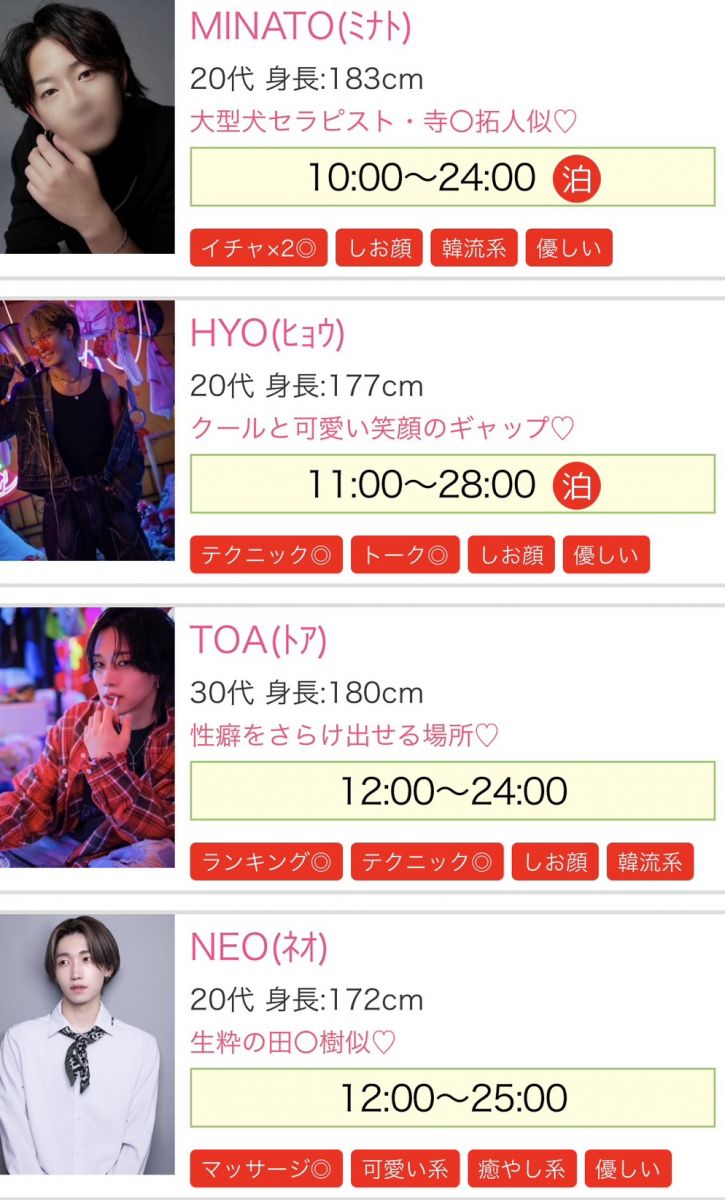The image size is (725, 1200).
Task: Open the MINATO(ミナト) name link
Action: coord(300,27)
